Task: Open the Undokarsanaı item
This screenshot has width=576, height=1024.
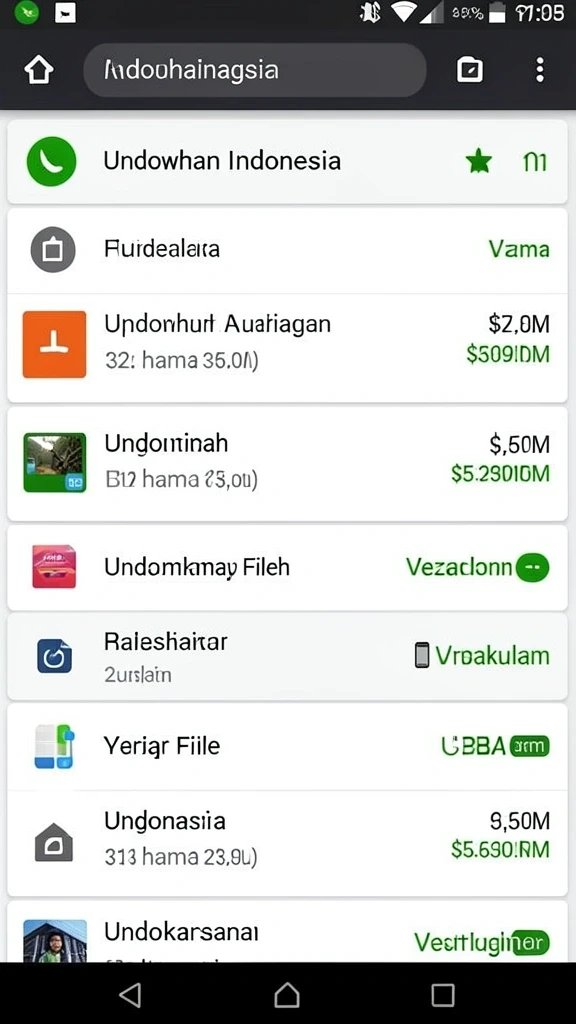Action: 287,931
